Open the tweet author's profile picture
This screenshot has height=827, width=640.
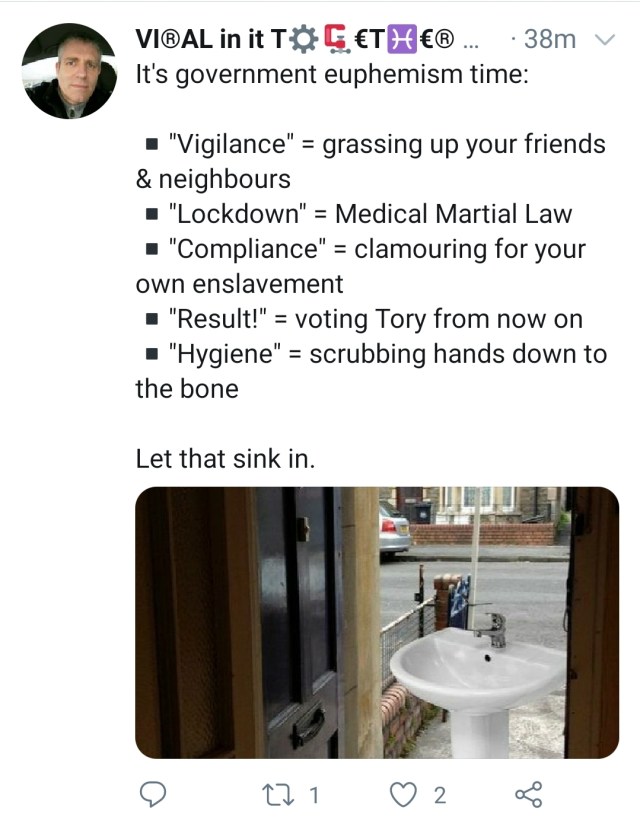[68, 73]
